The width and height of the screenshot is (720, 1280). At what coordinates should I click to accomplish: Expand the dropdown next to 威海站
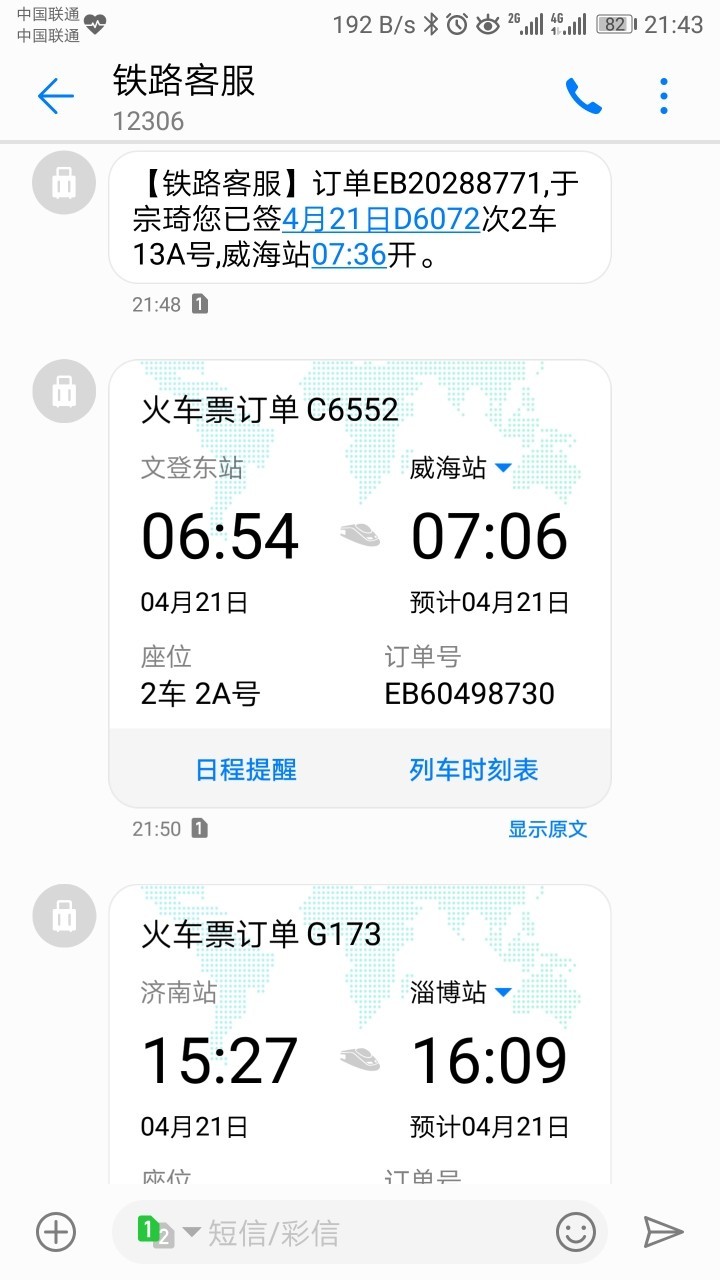click(505, 467)
